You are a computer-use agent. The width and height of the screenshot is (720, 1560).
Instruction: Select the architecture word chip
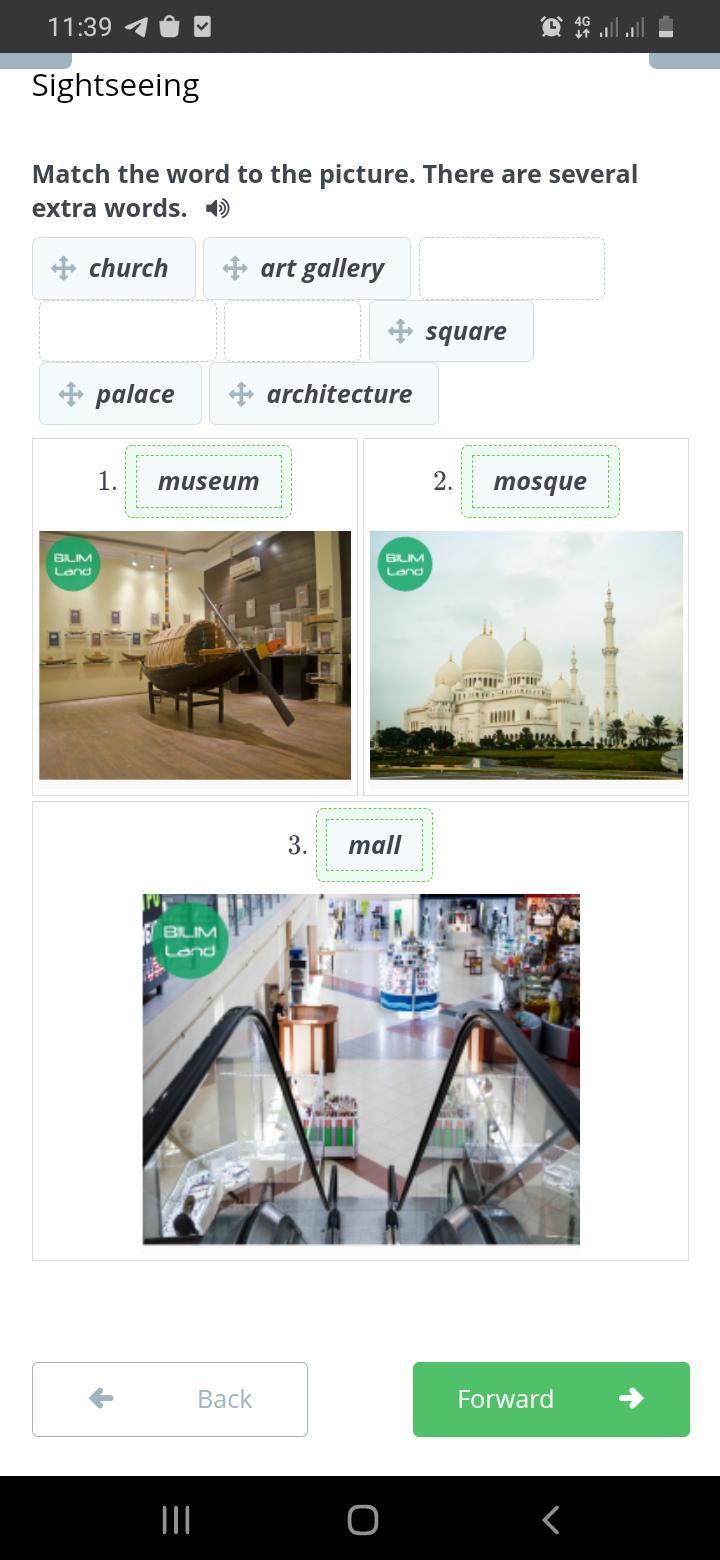324,394
